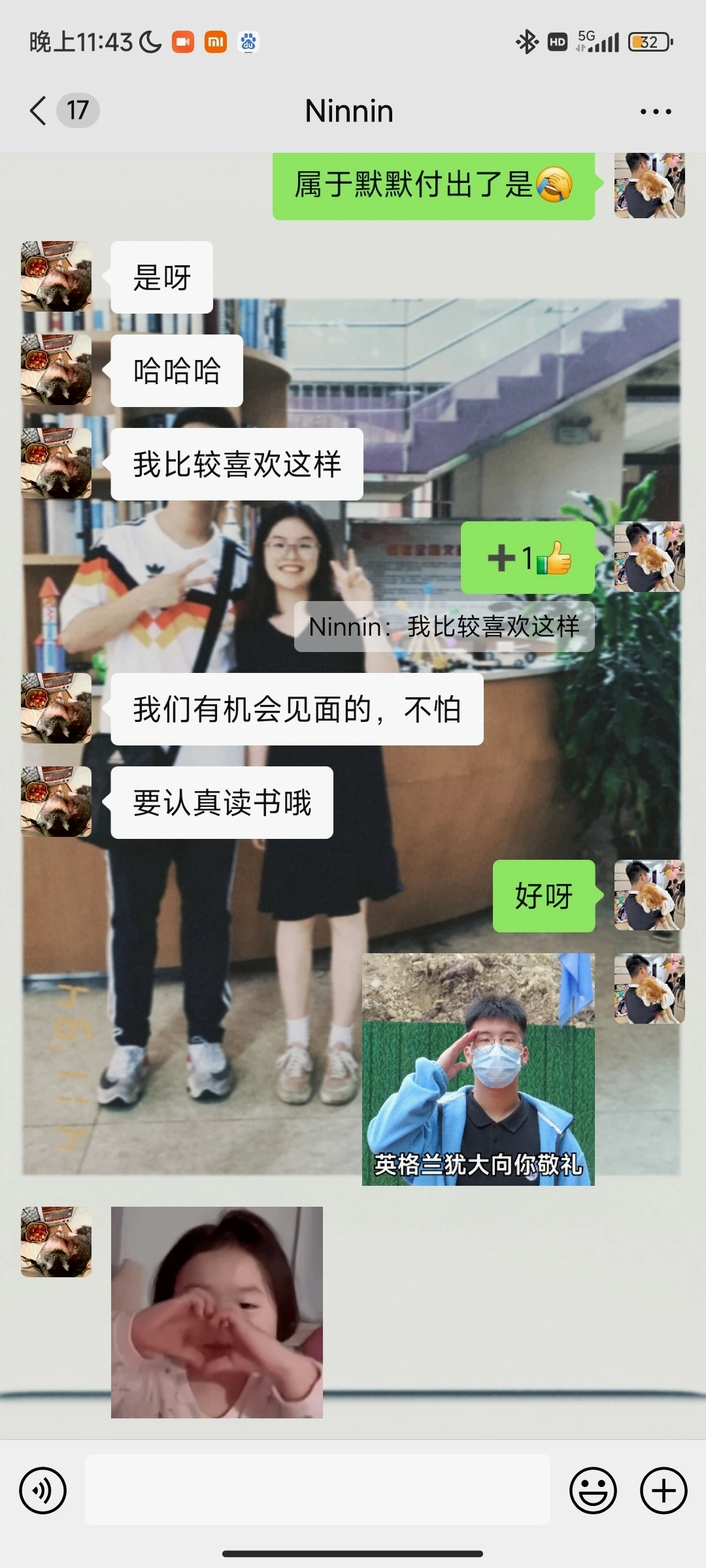Tap the message text field
The height and width of the screenshot is (1568, 706).
tap(317, 1491)
